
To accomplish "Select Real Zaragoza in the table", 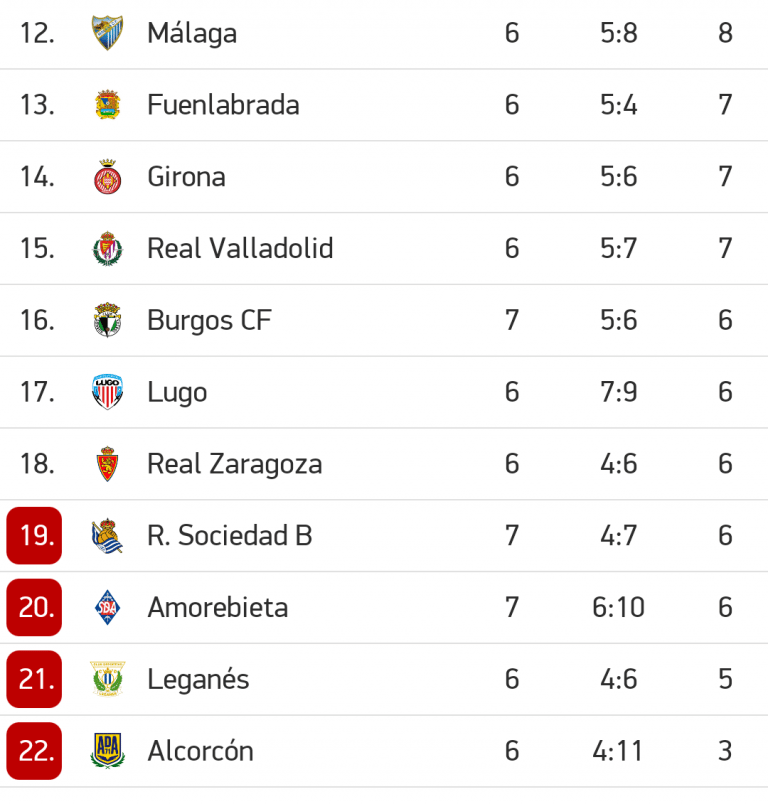I will pyautogui.click(x=234, y=464).
